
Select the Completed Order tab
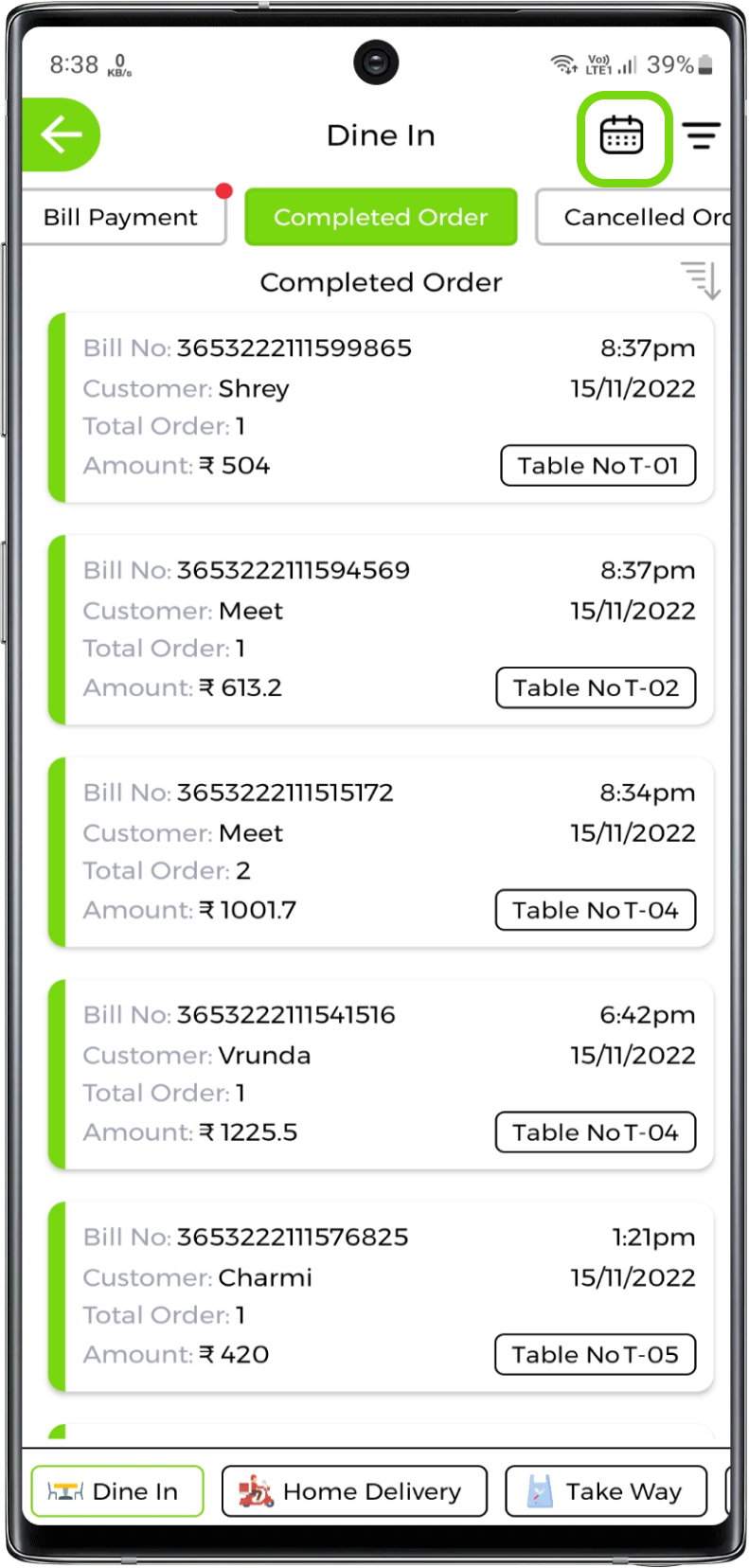click(x=381, y=218)
